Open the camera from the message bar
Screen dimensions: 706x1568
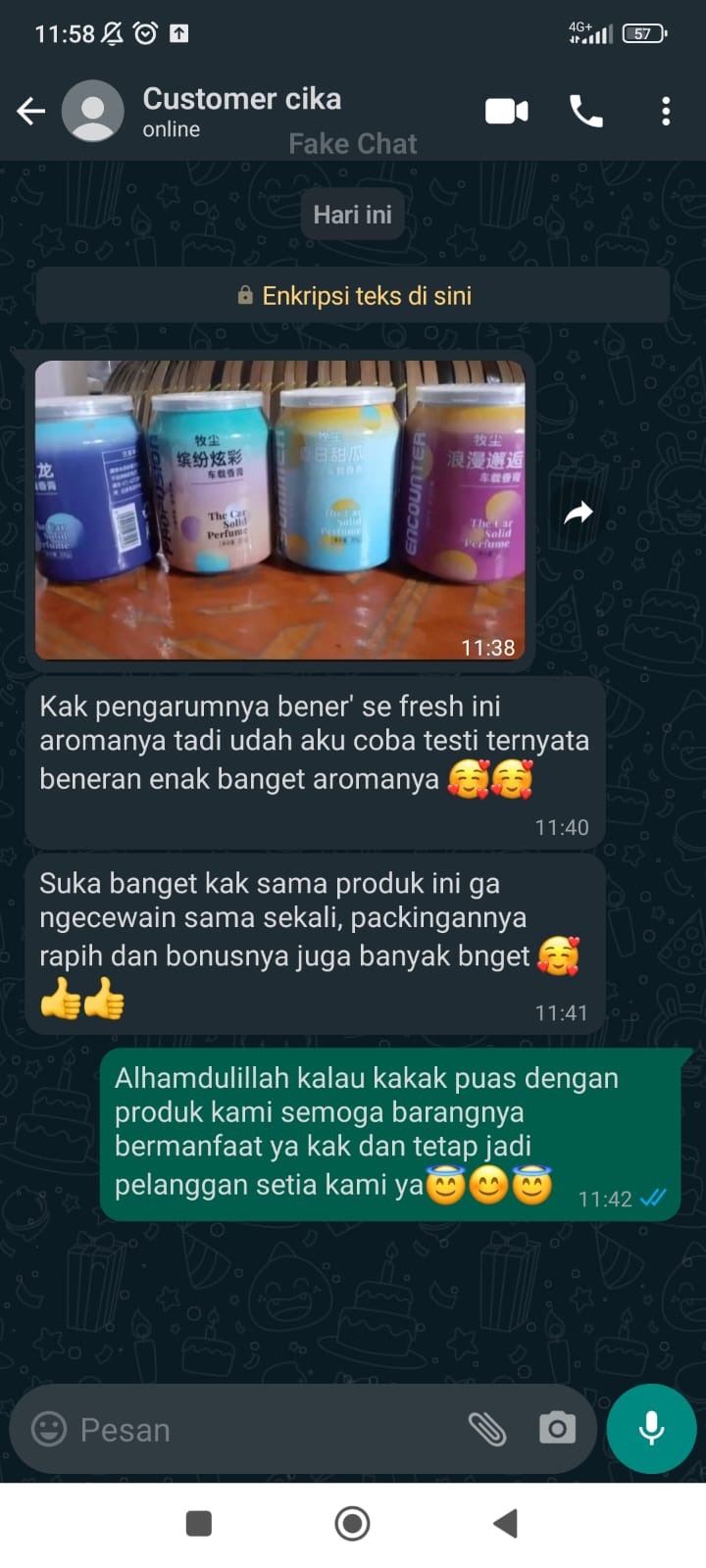click(557, 1429)
